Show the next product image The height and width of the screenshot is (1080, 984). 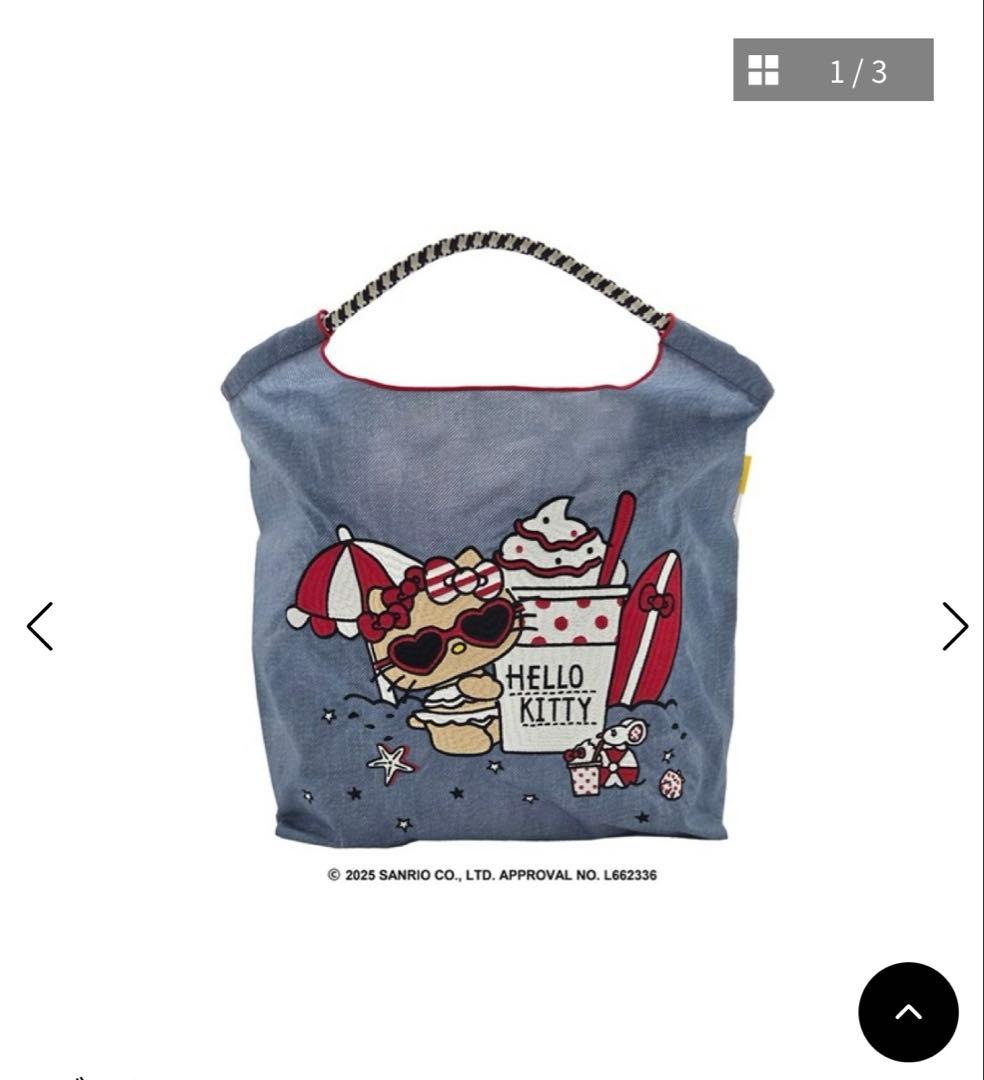954,627
